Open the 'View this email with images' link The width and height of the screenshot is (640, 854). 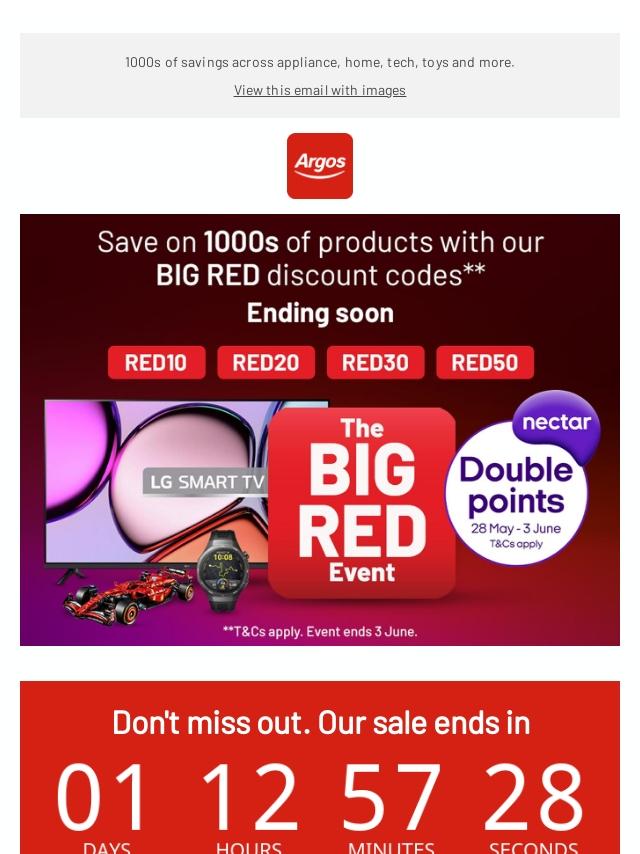[320, 90]
